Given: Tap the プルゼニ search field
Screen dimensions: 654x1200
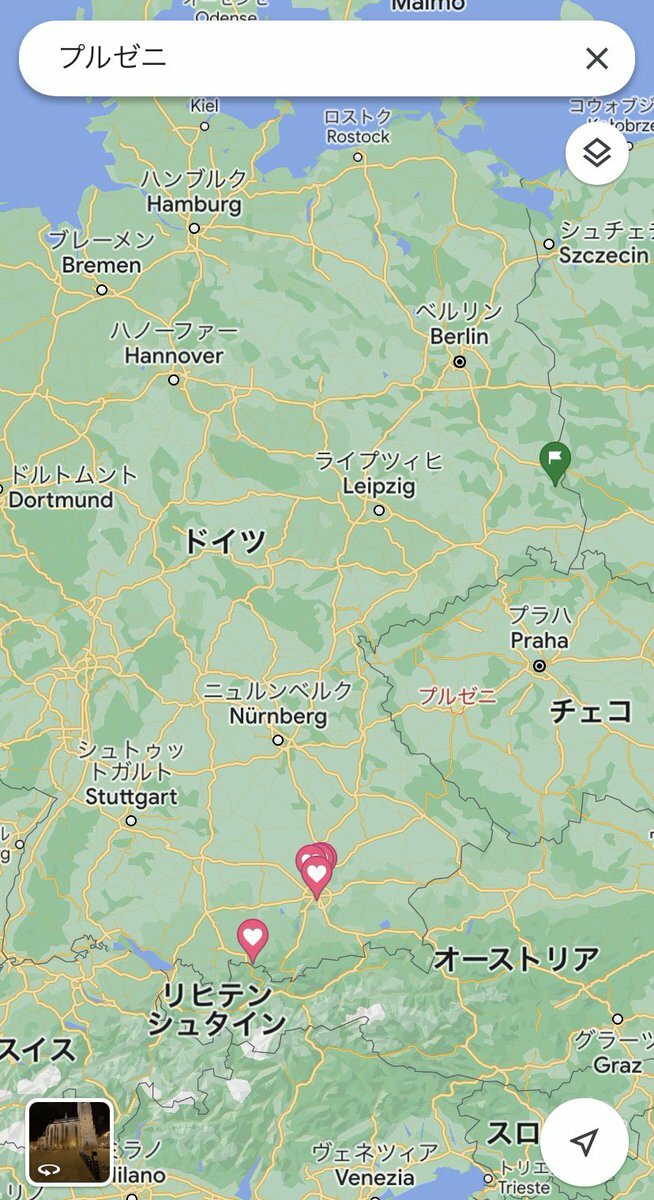Looking at the screenshot, I should 300,58.
